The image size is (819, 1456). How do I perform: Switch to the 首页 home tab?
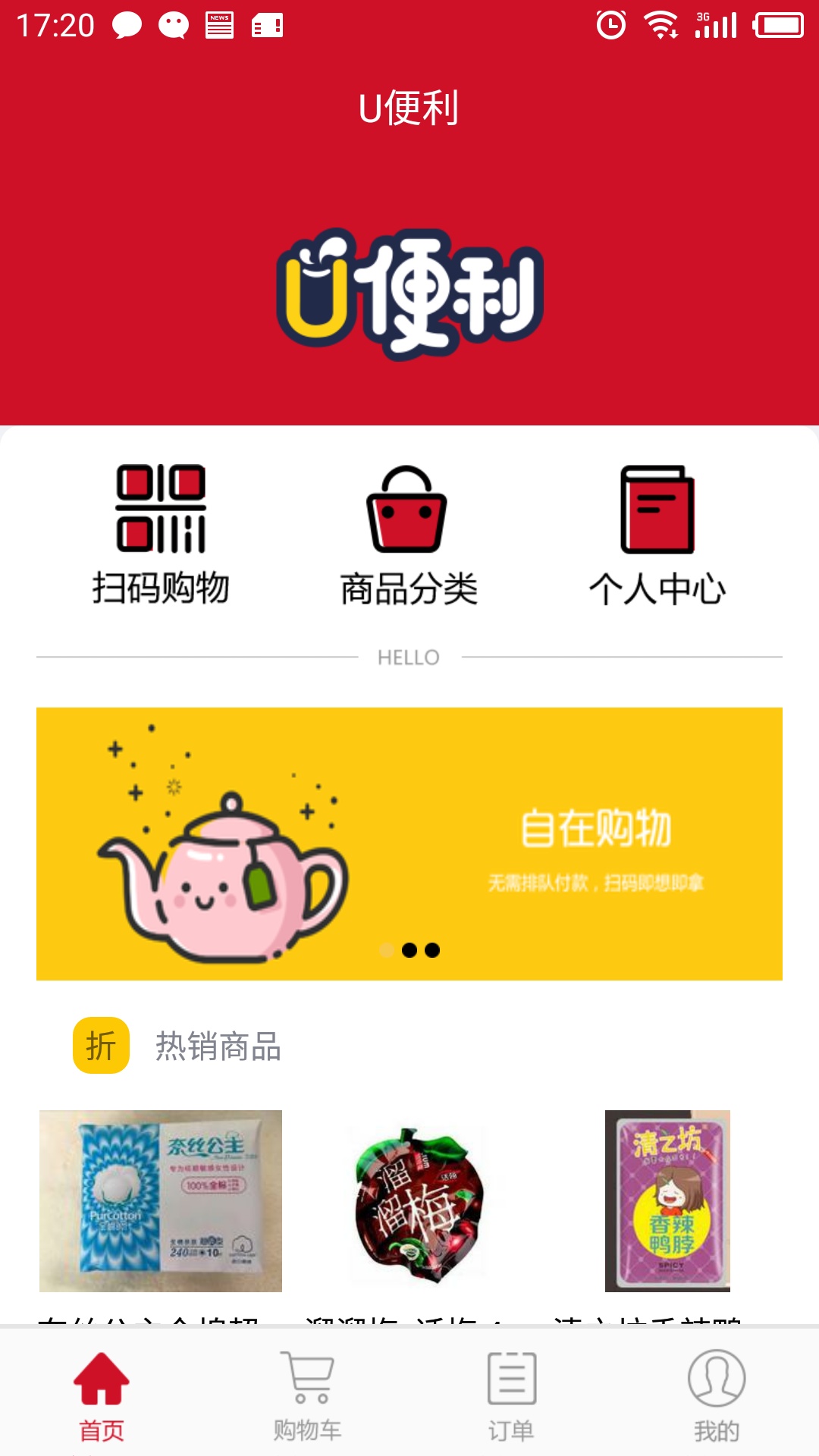click(102, 1395)
